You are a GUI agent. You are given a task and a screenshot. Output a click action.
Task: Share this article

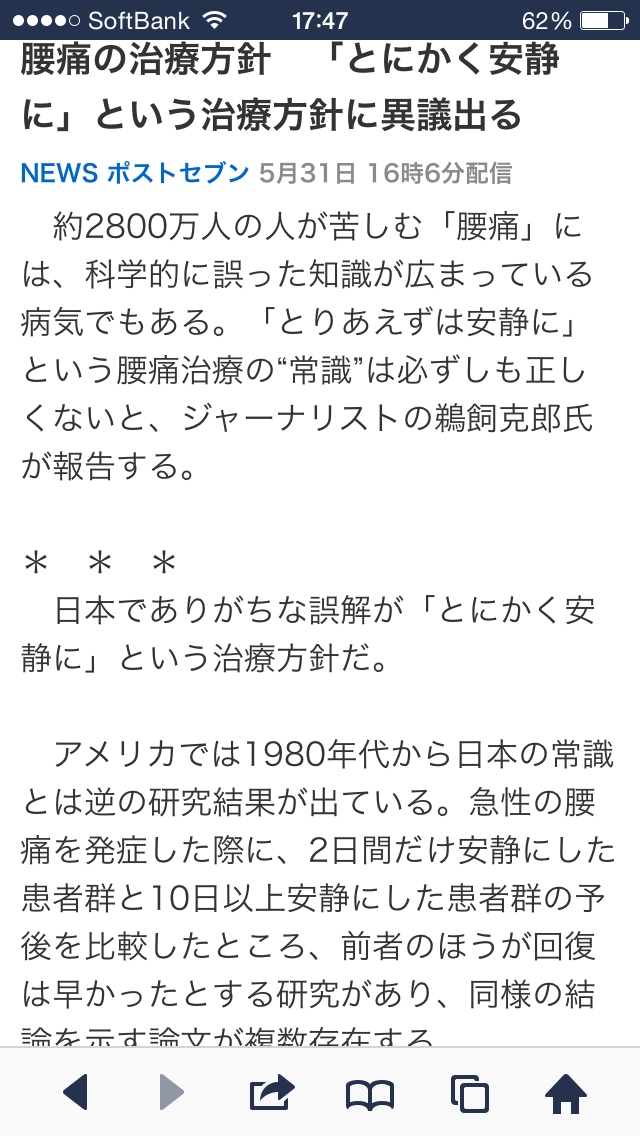(x=272, y=1092)
